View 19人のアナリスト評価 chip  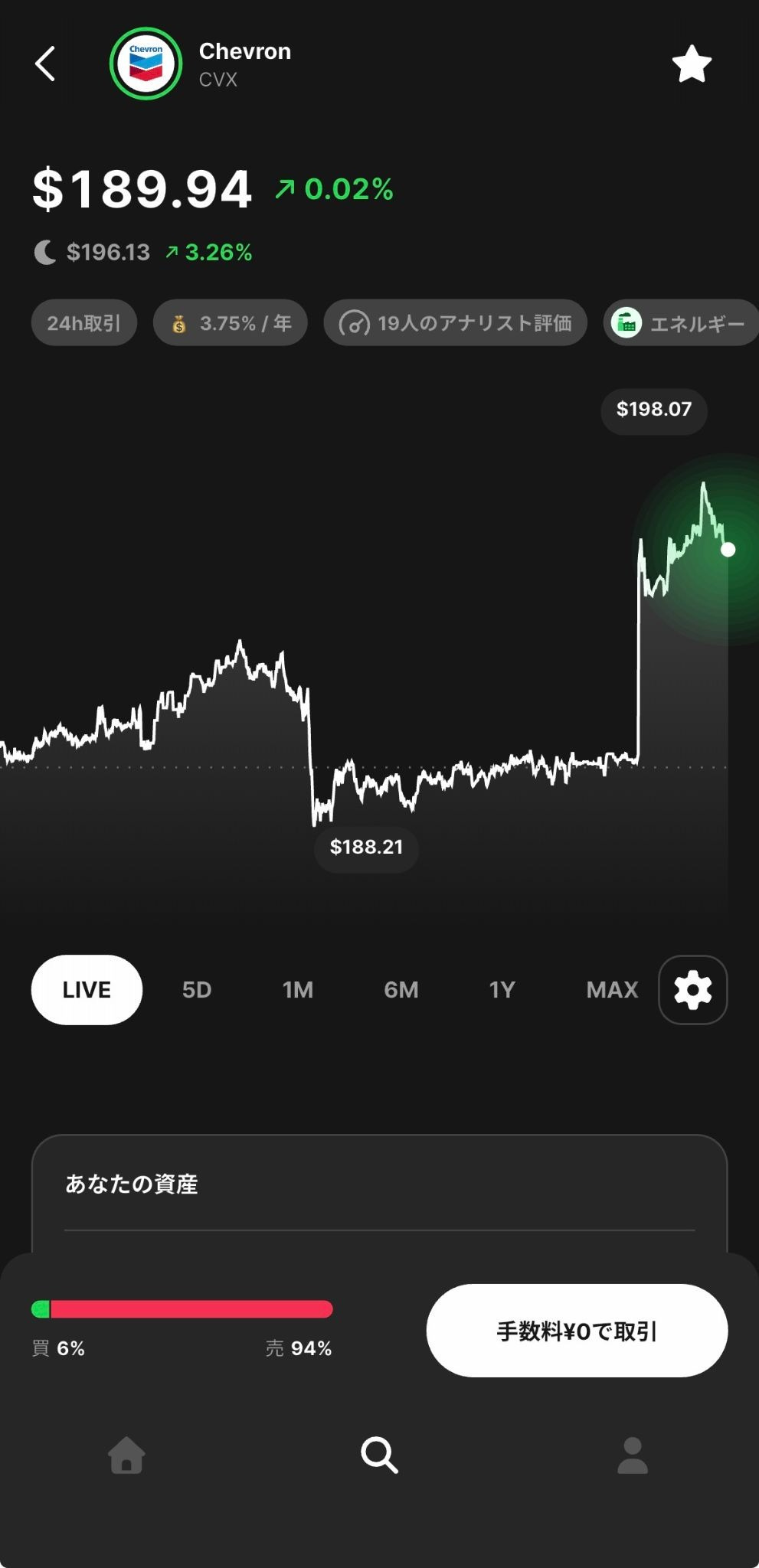[x=456, y=323]
